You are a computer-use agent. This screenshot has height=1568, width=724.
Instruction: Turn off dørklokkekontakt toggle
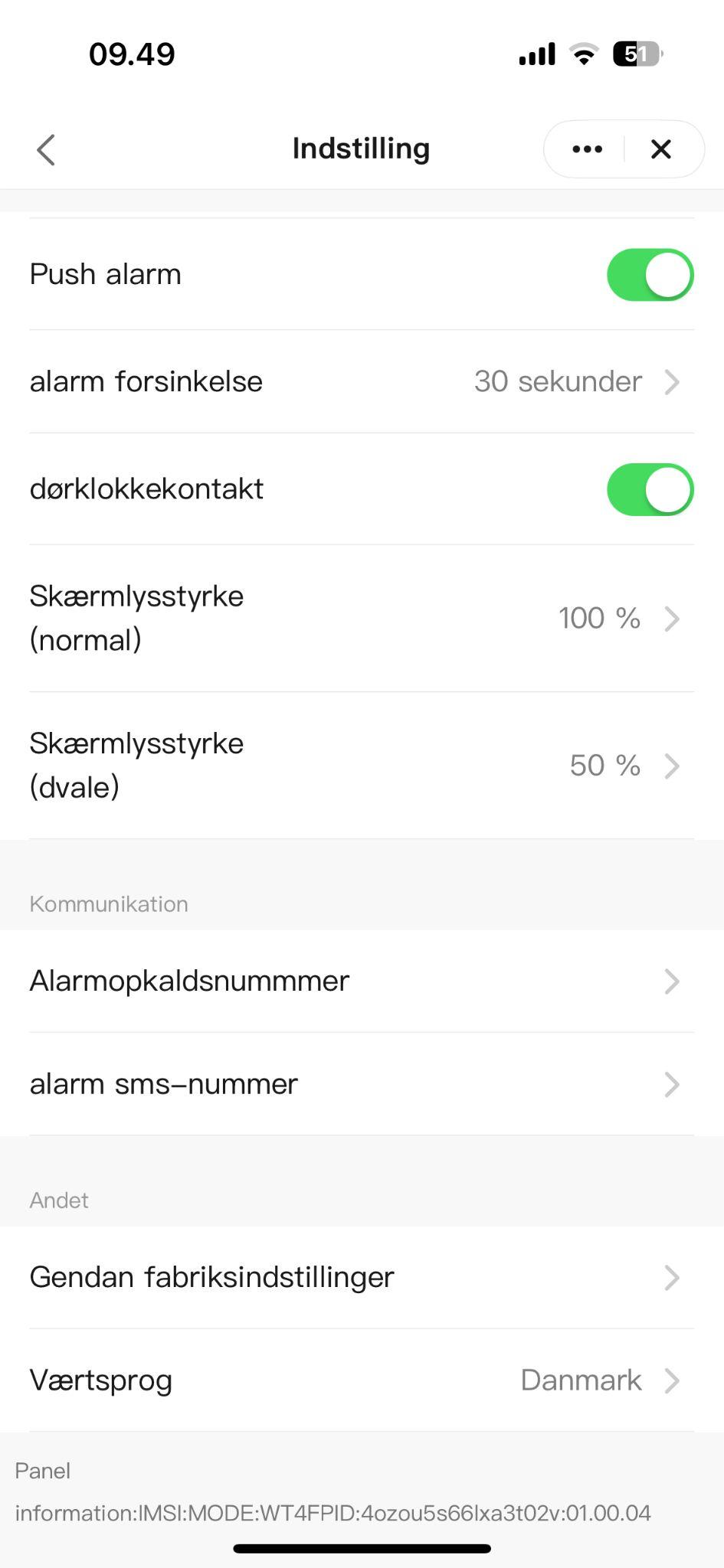click(650, 489)
